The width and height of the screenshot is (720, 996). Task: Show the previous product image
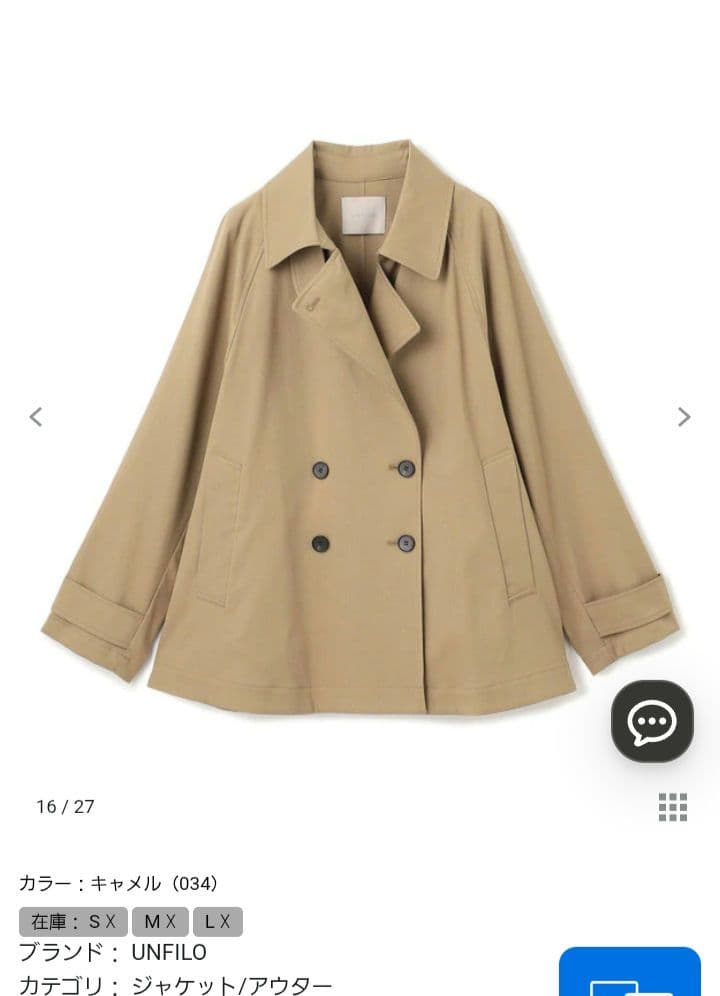coord(36,417)
